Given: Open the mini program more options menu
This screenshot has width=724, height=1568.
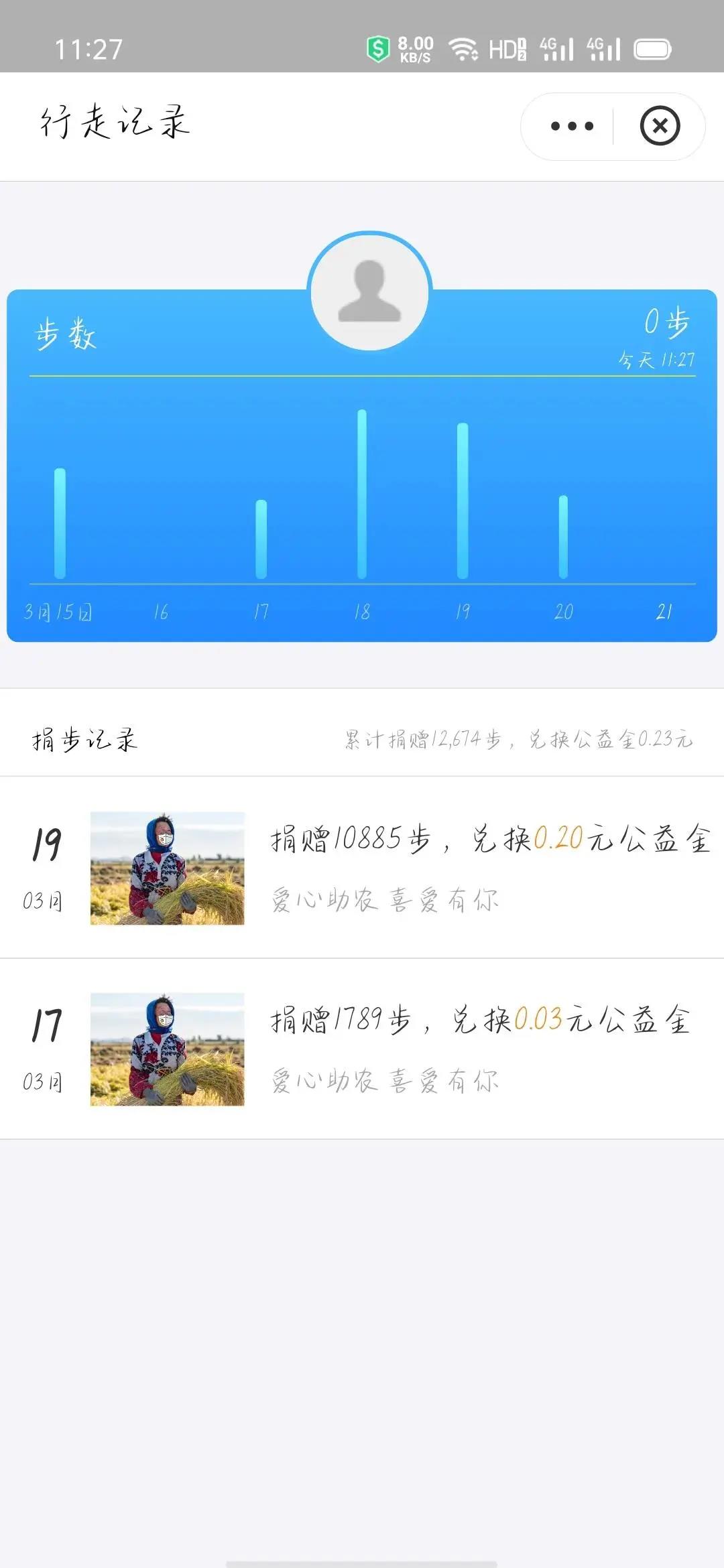Looking at the screenshot, I should (571, 126).
